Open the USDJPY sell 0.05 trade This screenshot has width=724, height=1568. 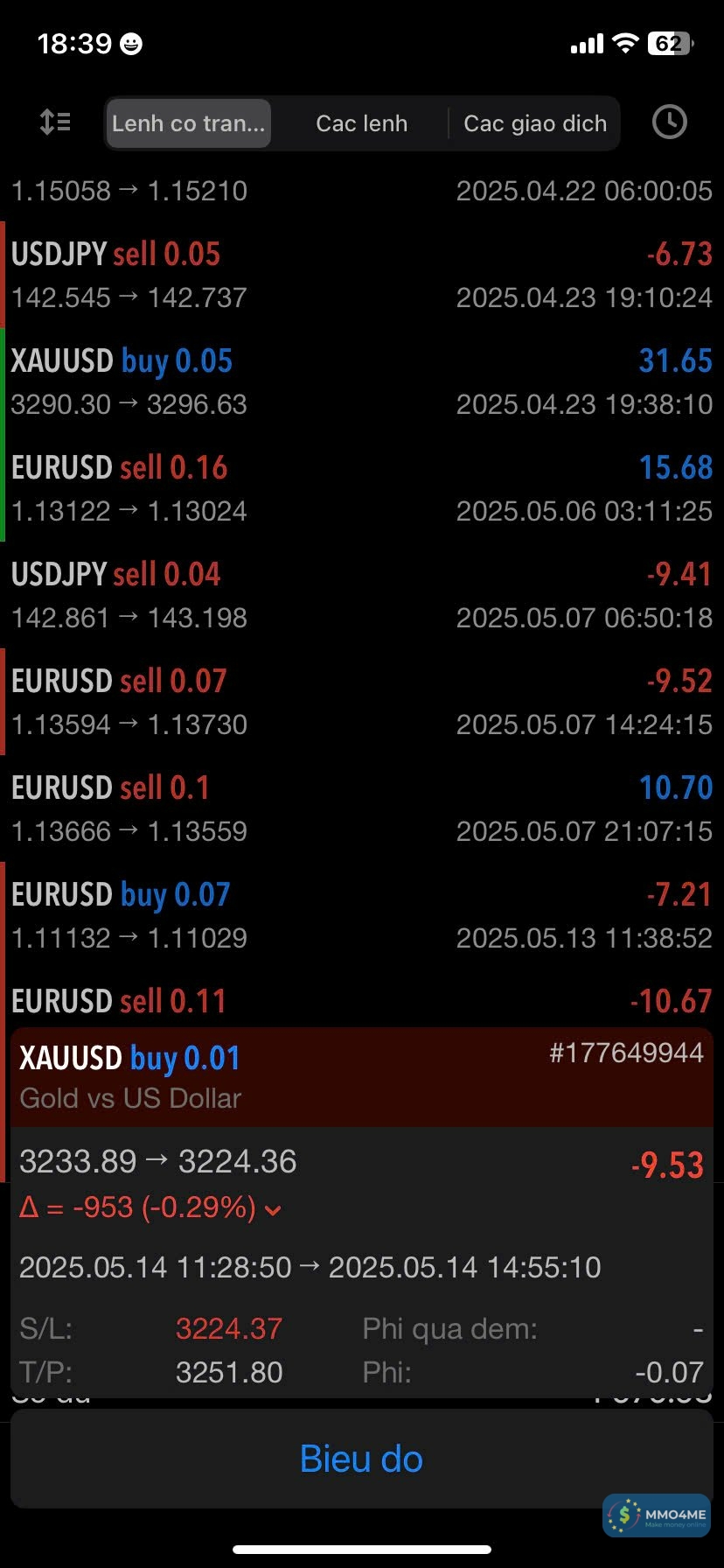point(361,275)
